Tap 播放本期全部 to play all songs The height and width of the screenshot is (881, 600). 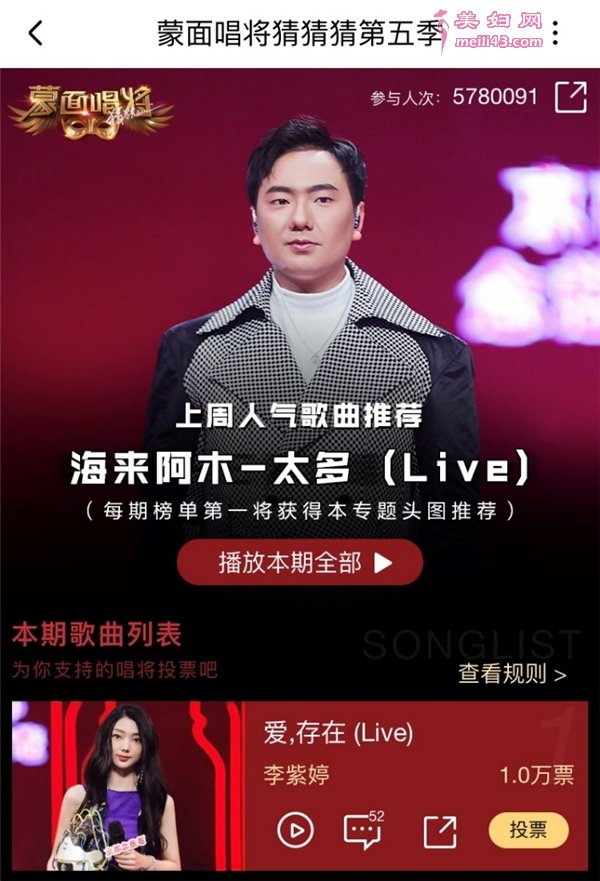[x=300, y=563]
